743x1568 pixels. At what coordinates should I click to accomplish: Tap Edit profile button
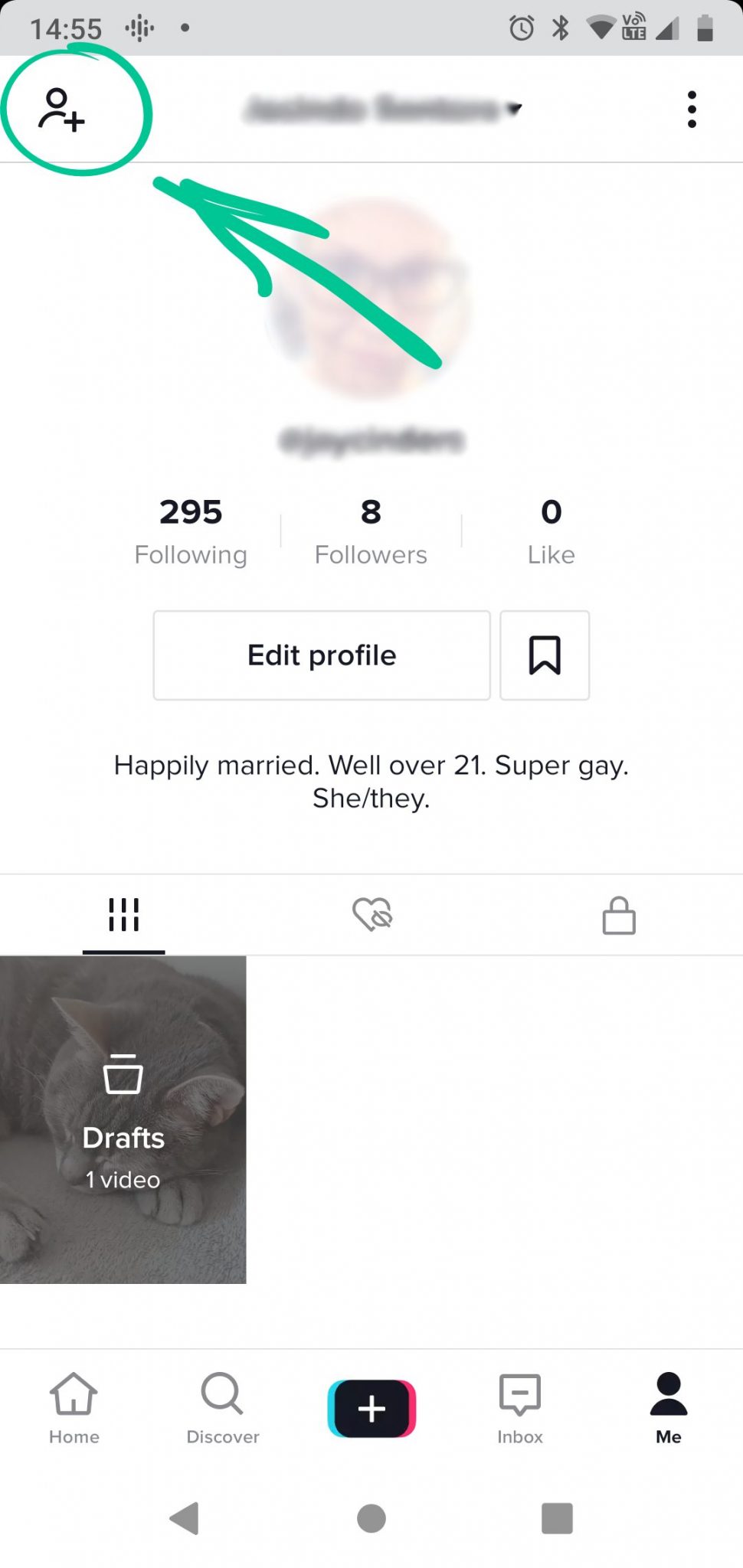point(322,655)
